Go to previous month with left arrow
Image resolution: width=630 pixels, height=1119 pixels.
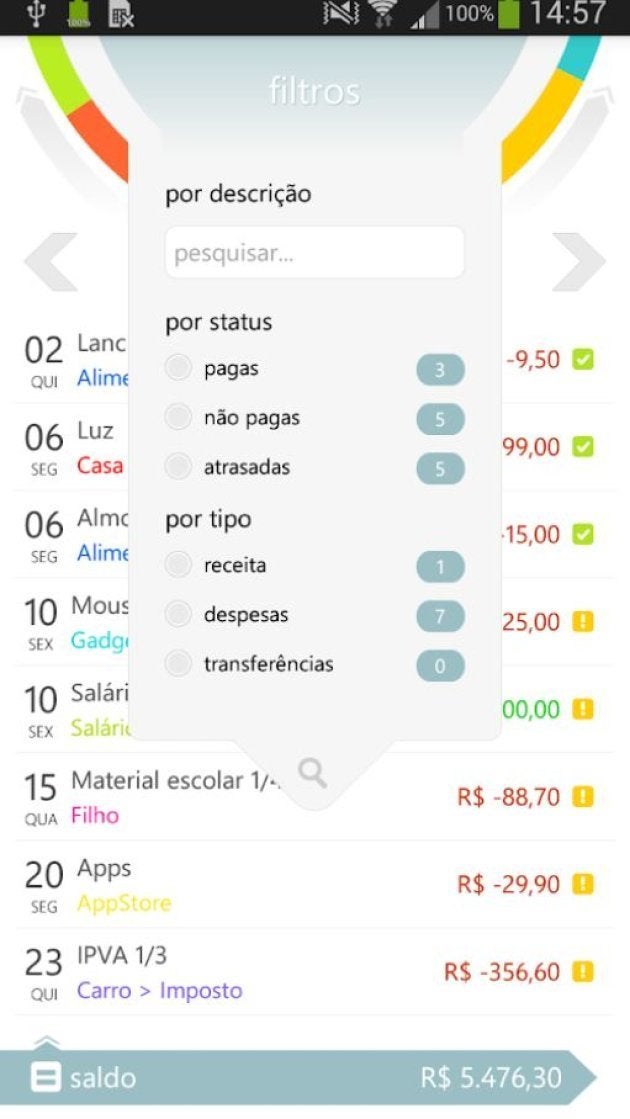point(50,262)
